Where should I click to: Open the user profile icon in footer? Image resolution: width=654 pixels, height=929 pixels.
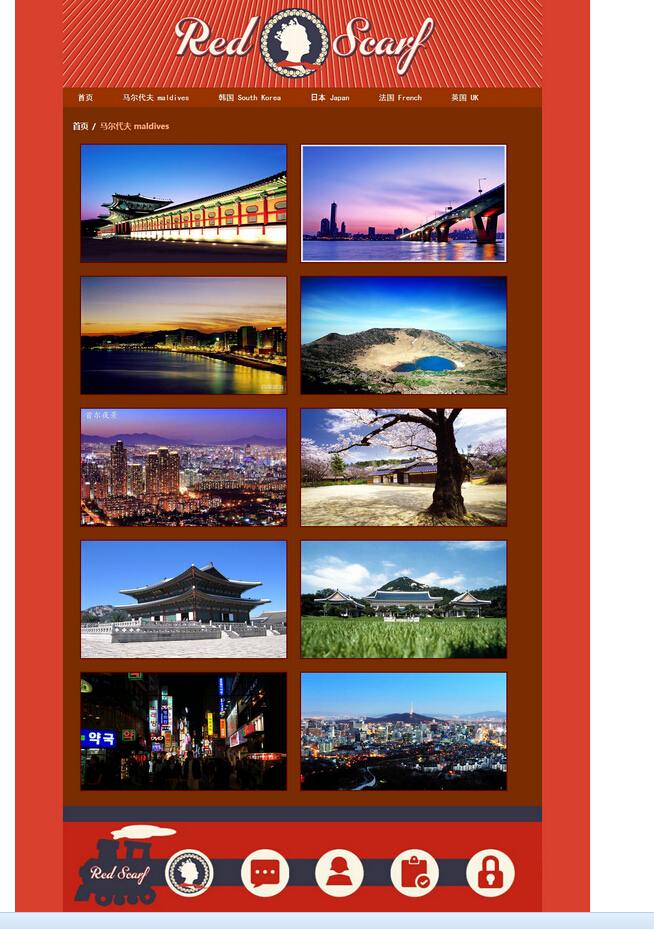point(339,873)
